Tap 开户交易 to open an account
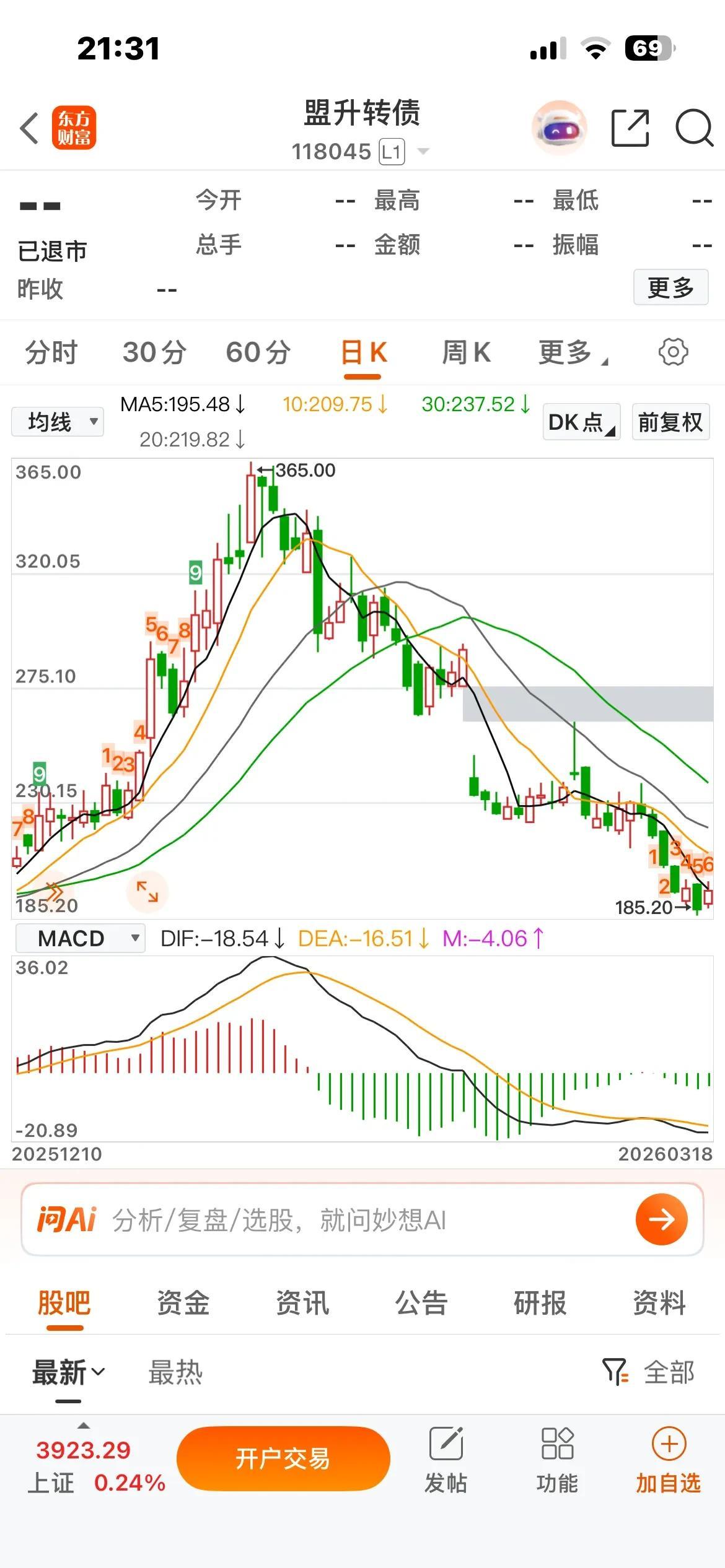 click(x=283, y=1458)
